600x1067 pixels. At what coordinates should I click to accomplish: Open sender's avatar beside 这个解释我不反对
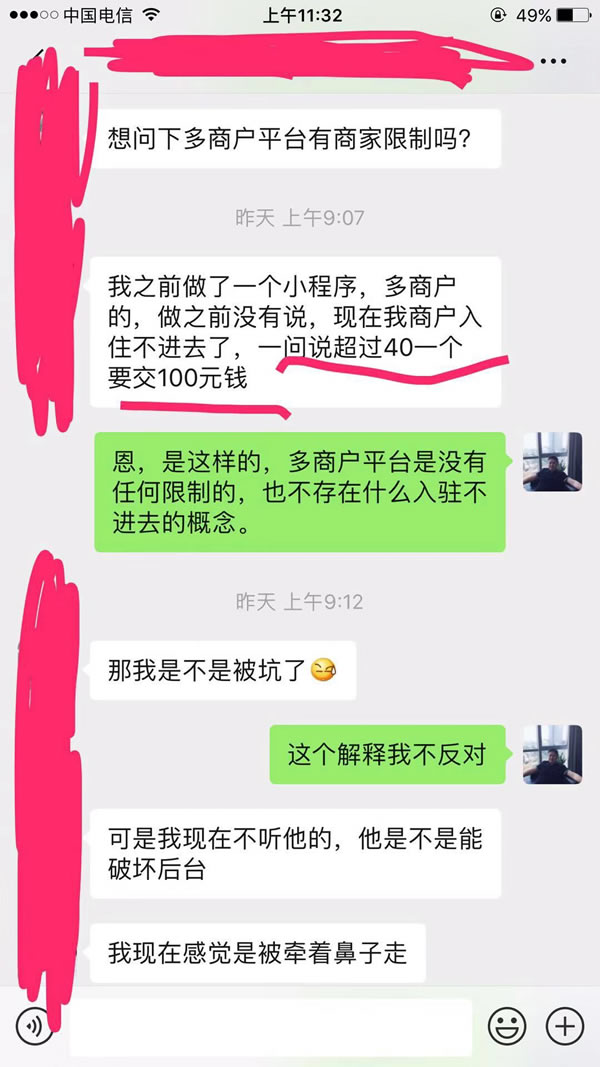[552, 754]
